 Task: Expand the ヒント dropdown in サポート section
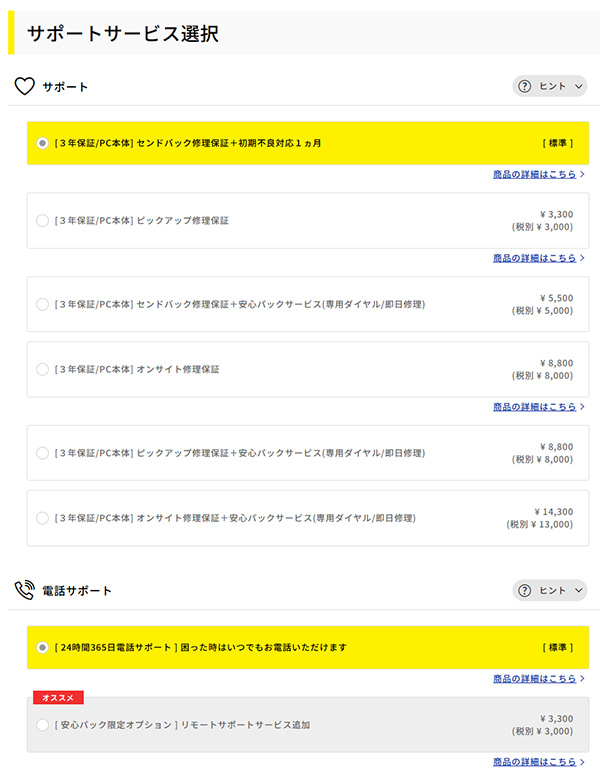(x=550, y=86)
